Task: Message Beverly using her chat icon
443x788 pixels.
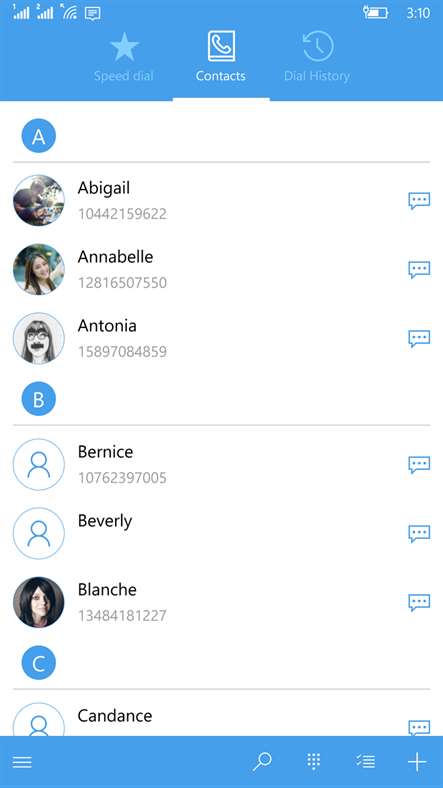Action: tap(419, 533)
